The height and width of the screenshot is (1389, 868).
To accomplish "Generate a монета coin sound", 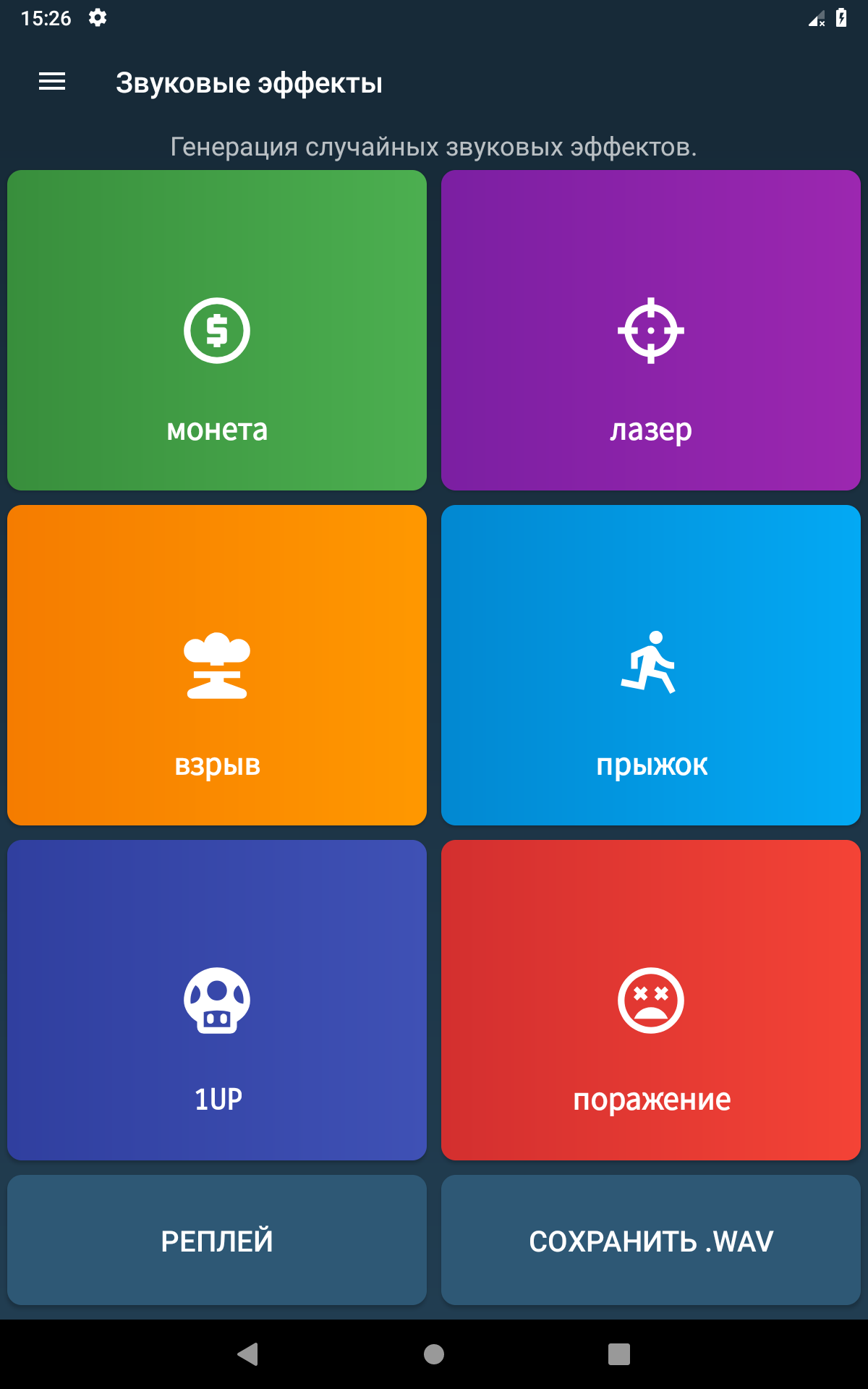I will pos(217,331).
